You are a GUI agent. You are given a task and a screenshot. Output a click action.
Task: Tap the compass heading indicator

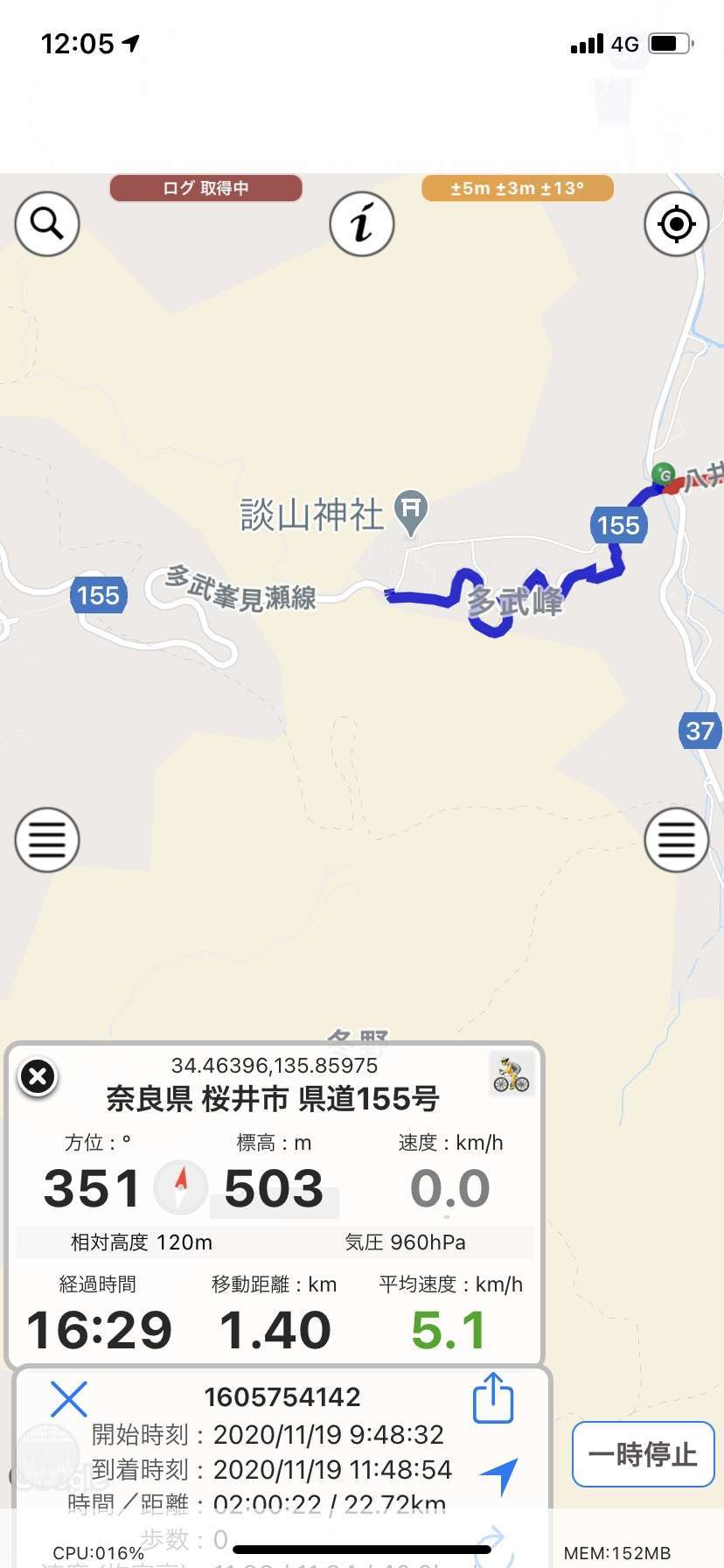coord(181,1187)
